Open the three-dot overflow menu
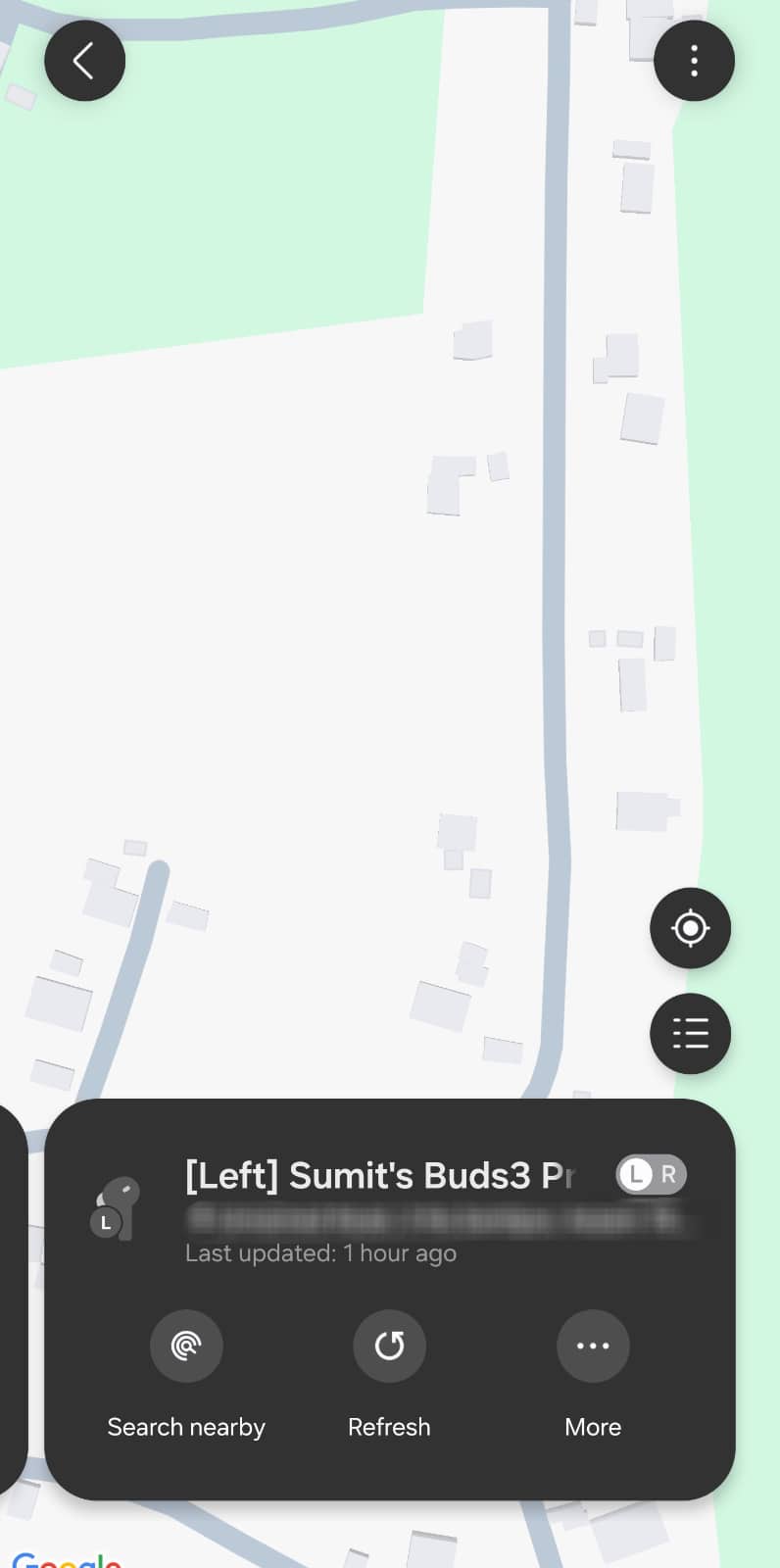This screenshot has width=780, height=1568. (x=694, y=61)
